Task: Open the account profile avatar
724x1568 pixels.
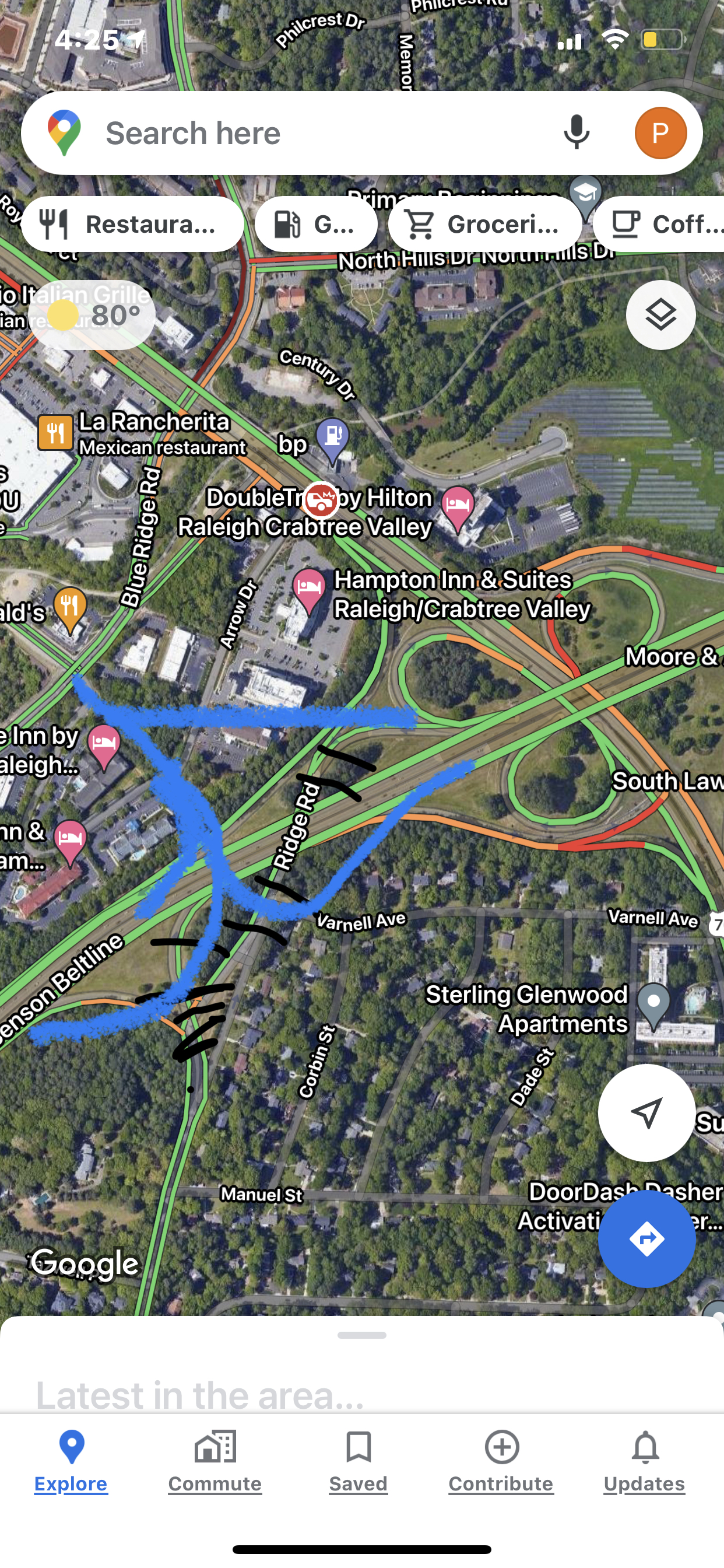Action: pyautogui.click(x=660, y=132)
